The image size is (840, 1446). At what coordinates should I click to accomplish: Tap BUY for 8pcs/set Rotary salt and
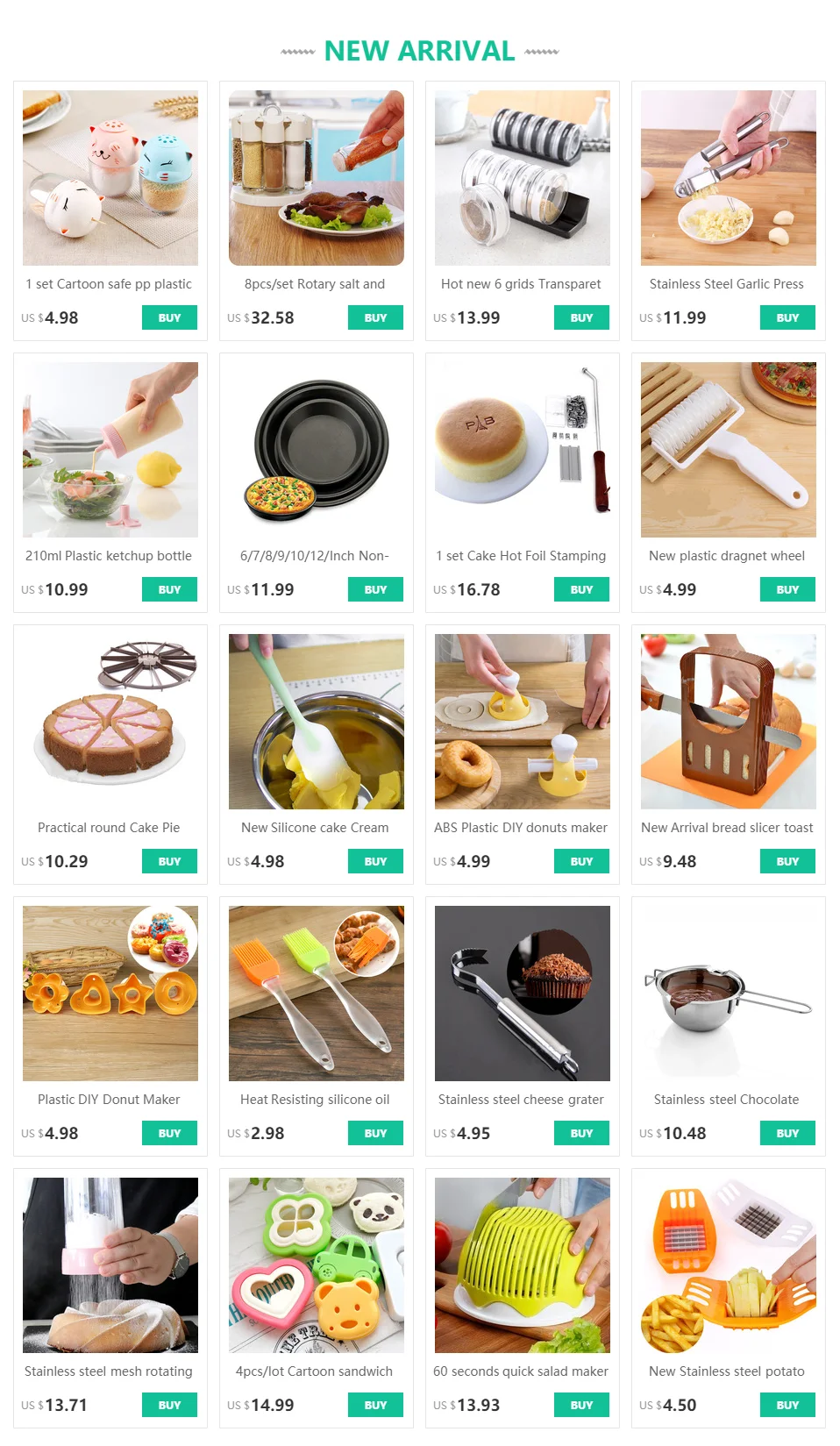(x=375, y=317)
